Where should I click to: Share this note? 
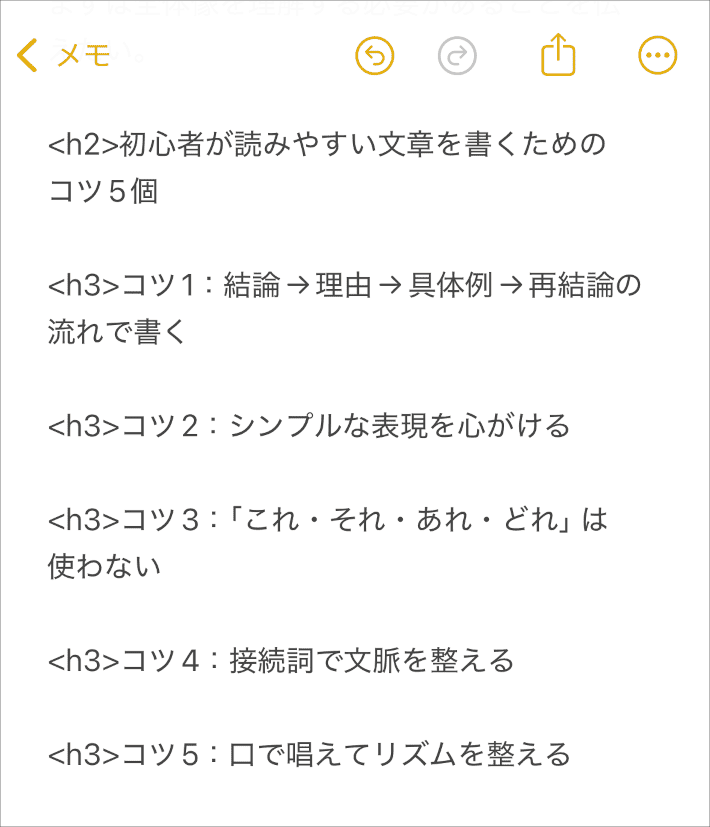(x=558, y=55)
